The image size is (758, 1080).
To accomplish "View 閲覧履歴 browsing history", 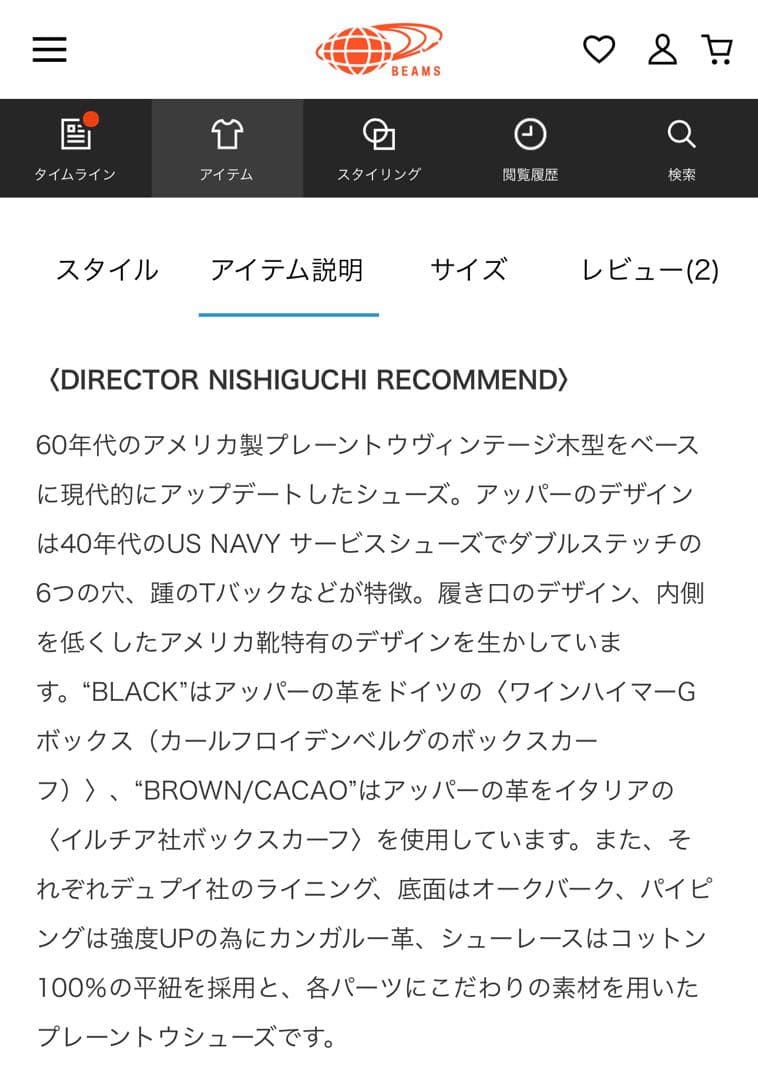I will point(530,148).
